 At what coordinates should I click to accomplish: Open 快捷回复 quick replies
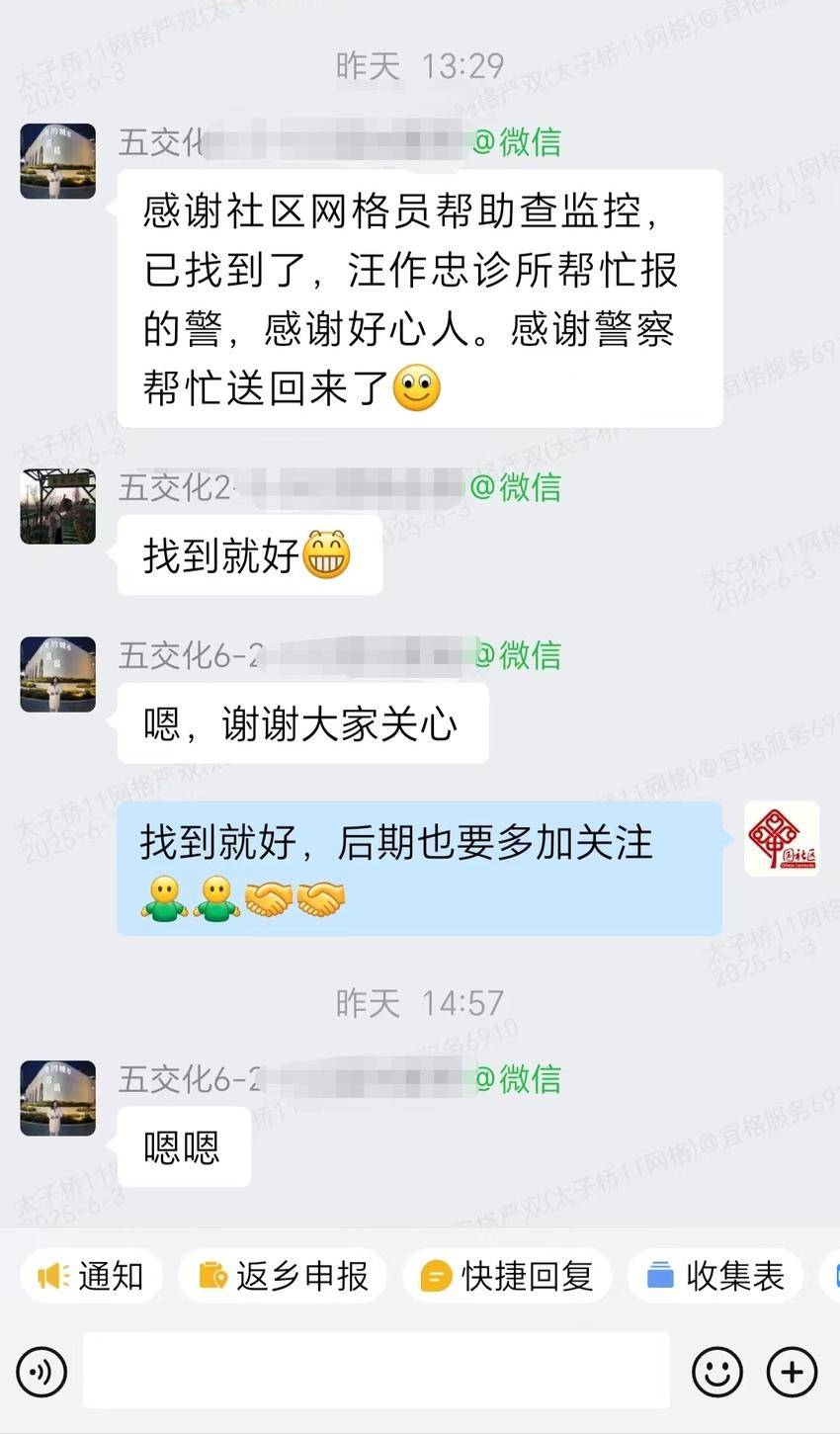507,1276
